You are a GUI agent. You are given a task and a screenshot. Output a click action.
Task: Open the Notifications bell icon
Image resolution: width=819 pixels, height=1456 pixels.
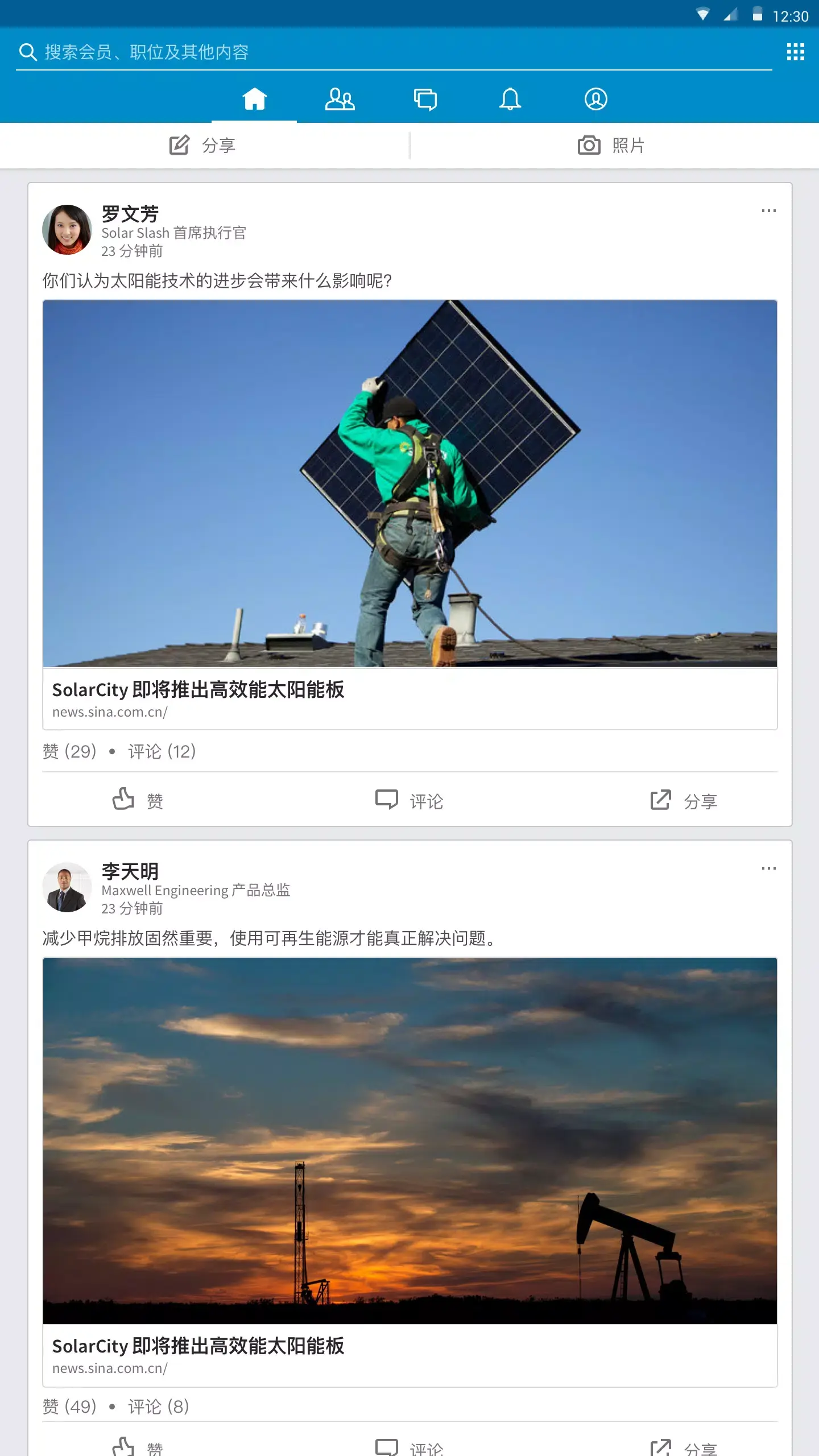pyautogui.click(x=510, y=98)
